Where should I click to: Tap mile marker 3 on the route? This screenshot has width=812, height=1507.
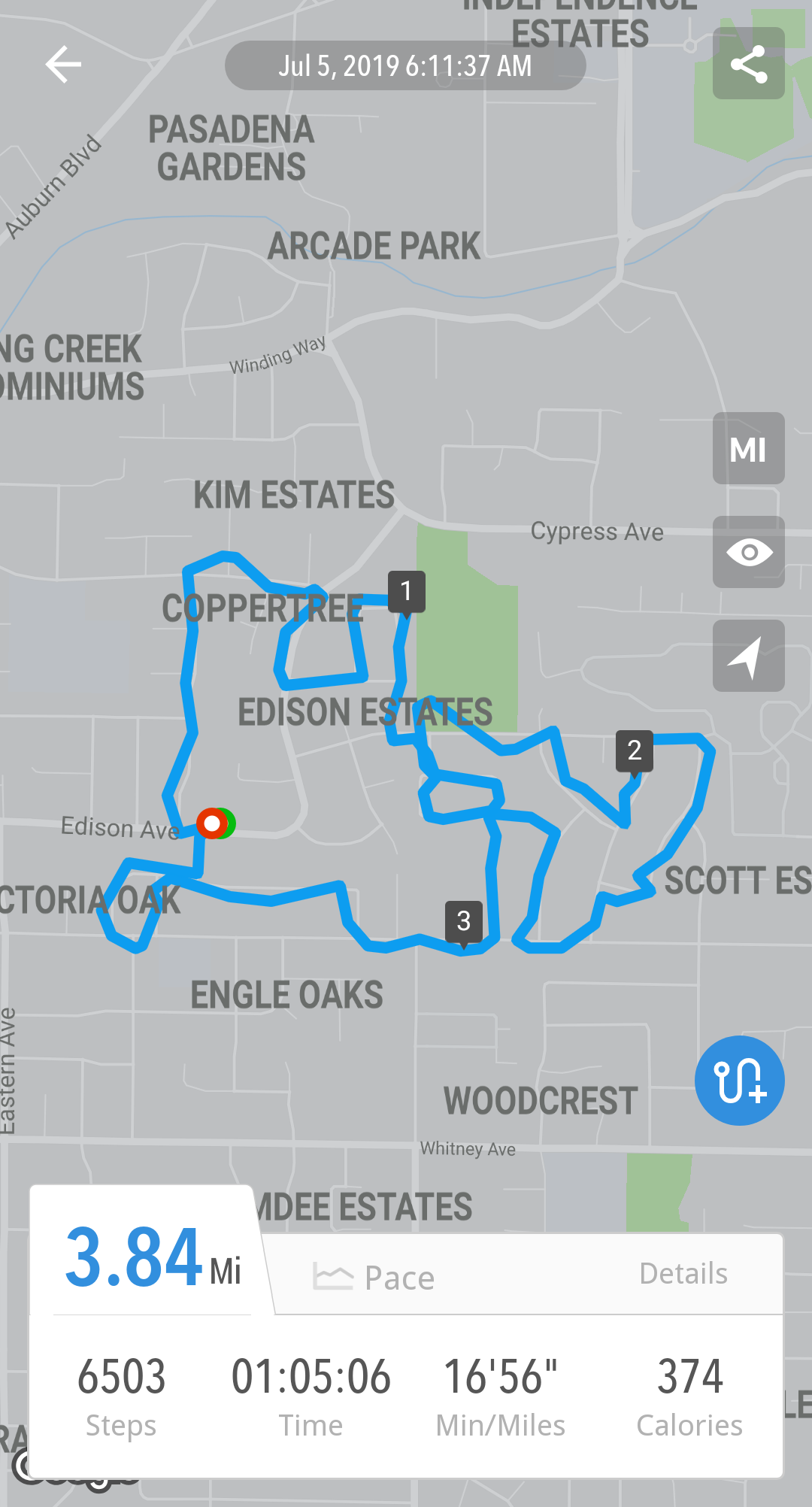pyautogui.click(x=463, y=921)
